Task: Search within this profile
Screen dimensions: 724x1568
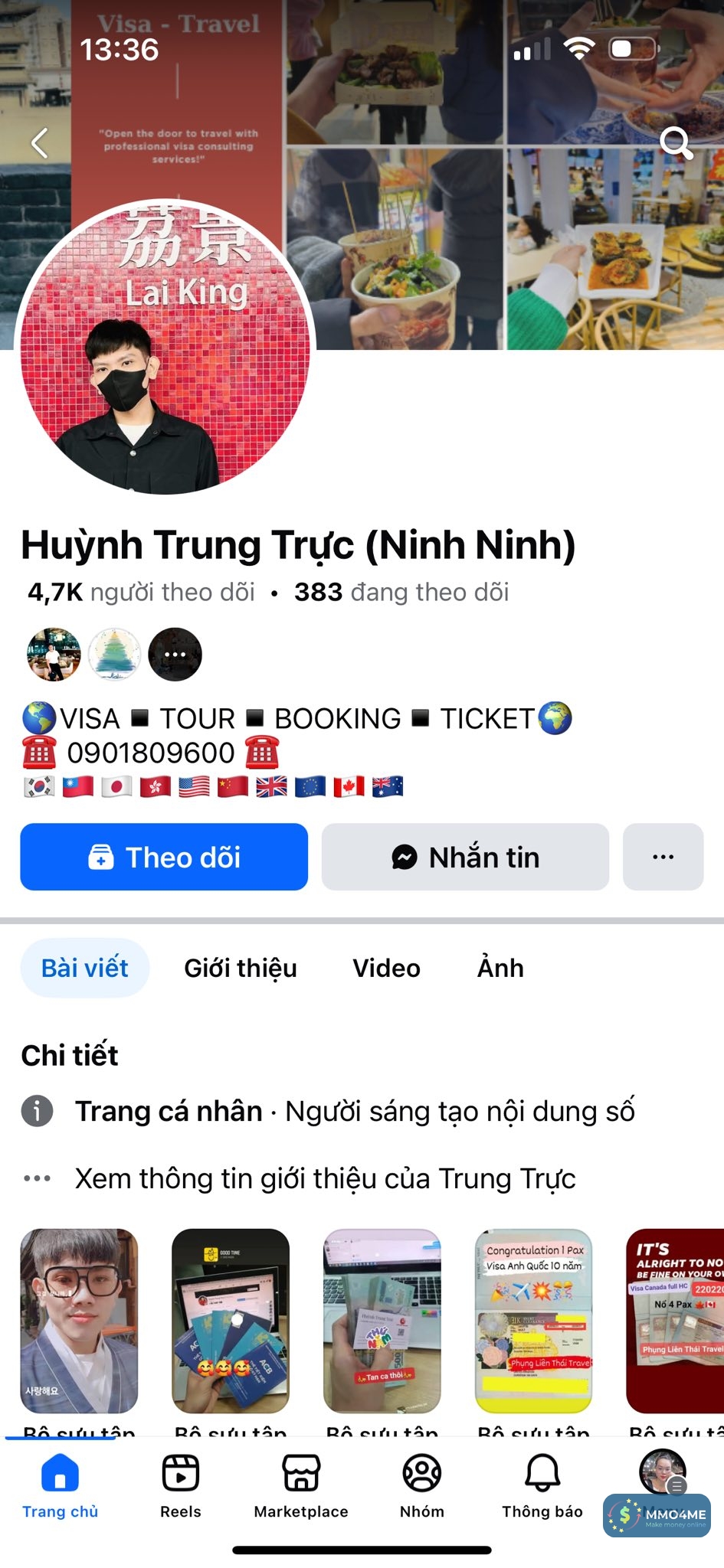Action: point(676,142)
